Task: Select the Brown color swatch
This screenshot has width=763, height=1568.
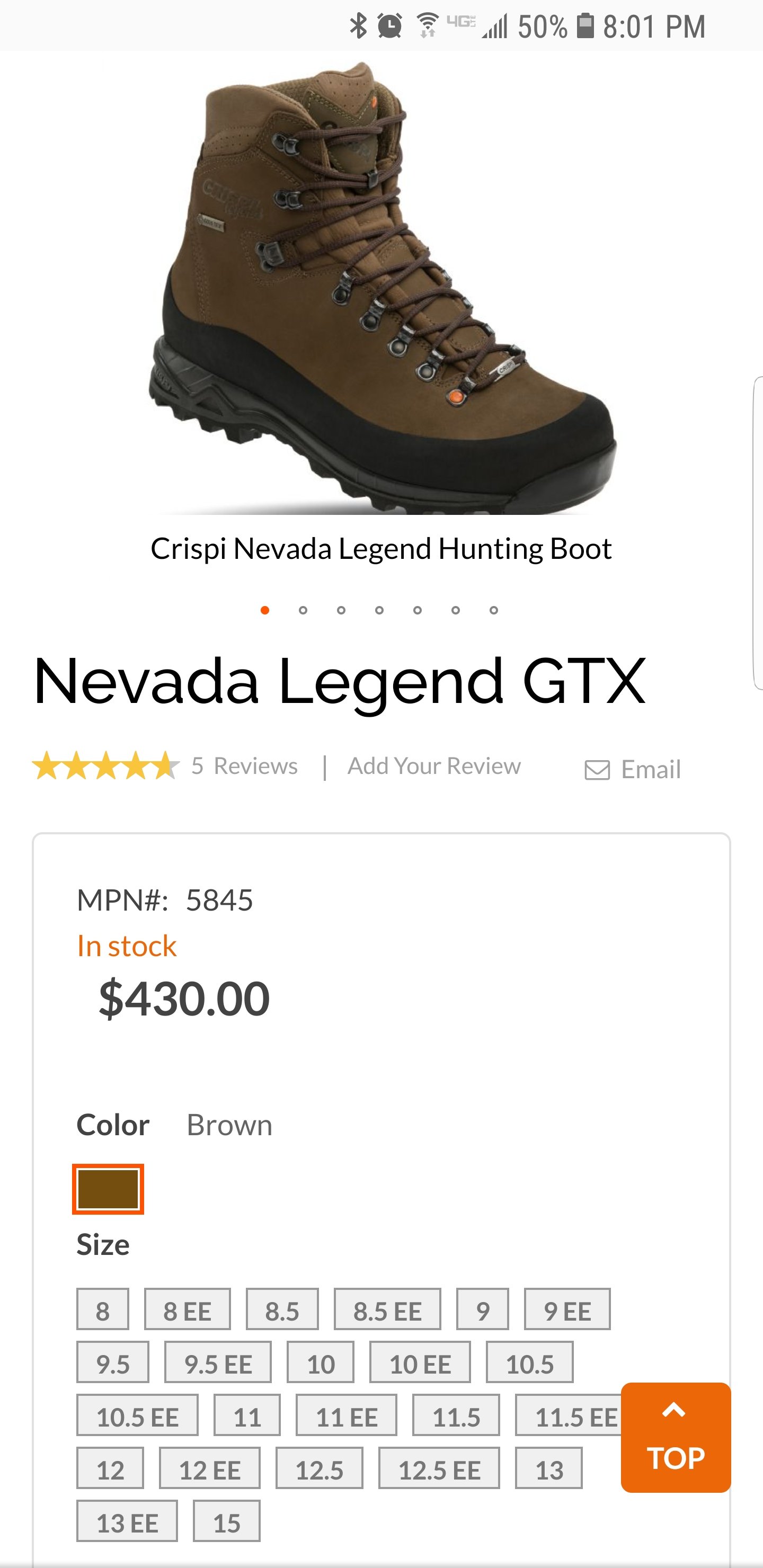Action: coord(108,1189)
